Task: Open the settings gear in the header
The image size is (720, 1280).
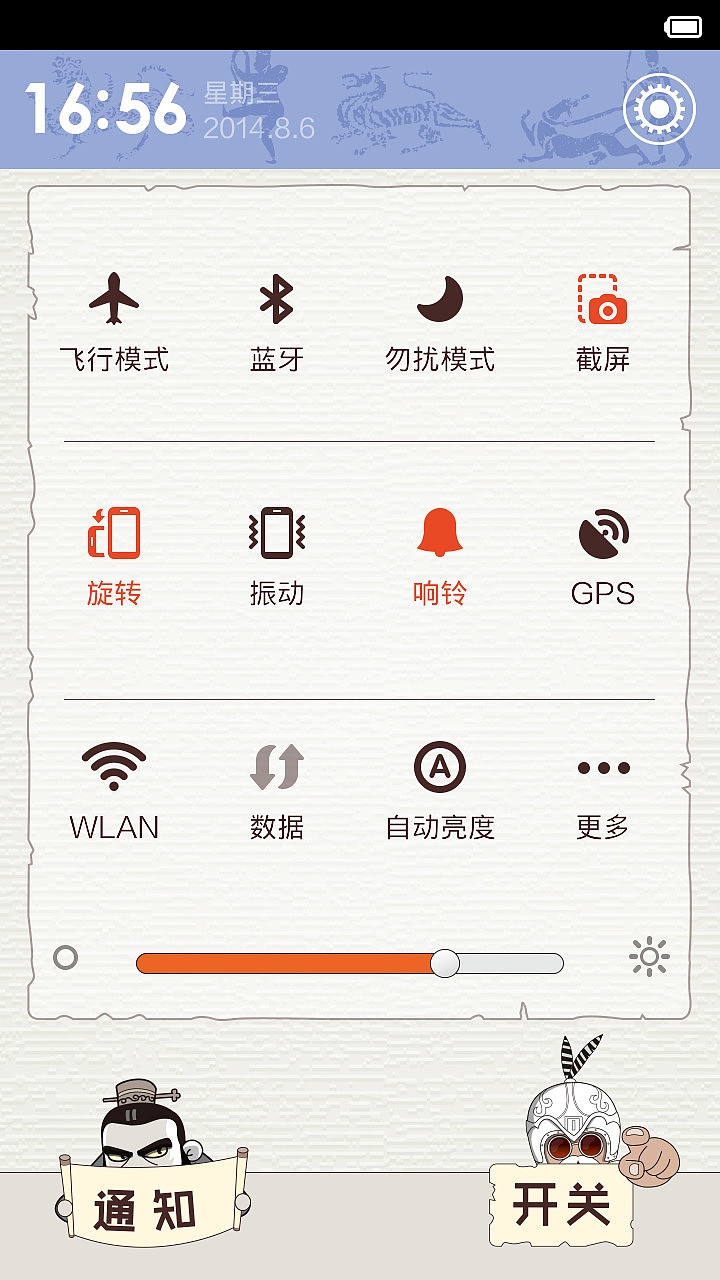Action: [x=658, y=108]
